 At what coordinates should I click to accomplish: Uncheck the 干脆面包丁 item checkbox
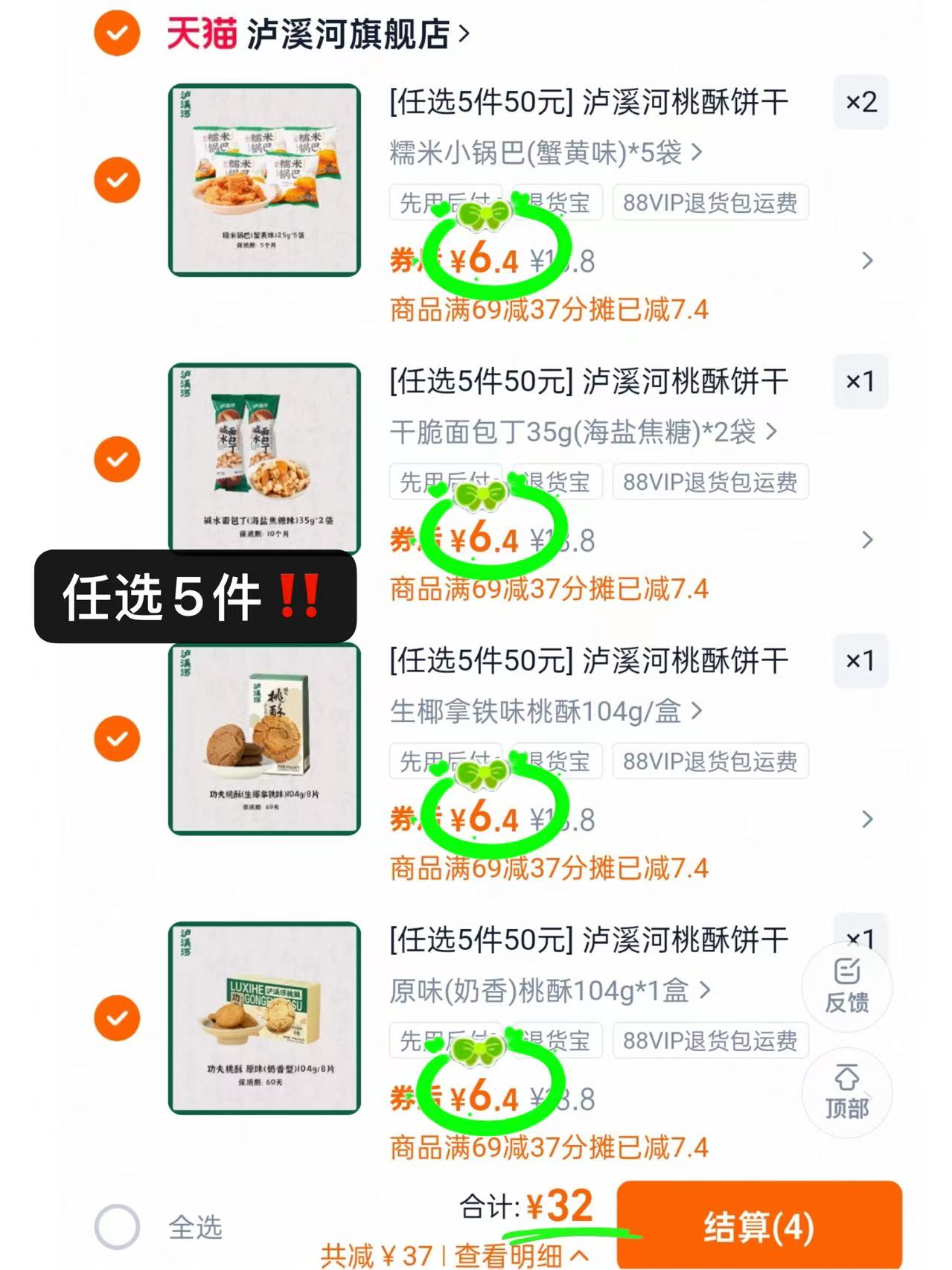pos(117,459)
